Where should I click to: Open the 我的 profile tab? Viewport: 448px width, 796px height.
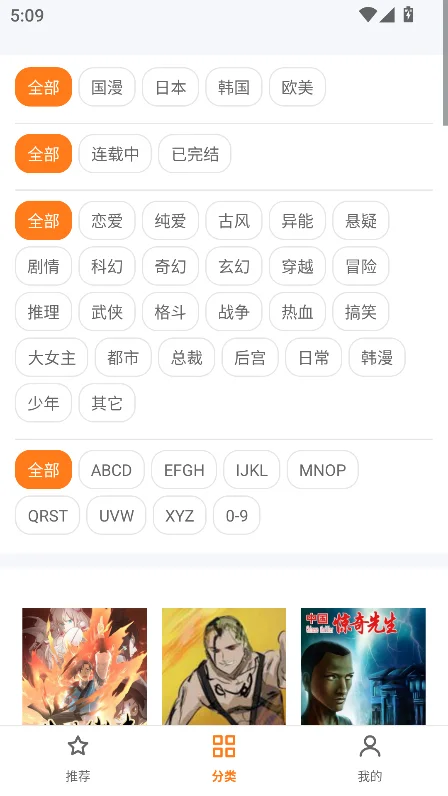point(370,760)
